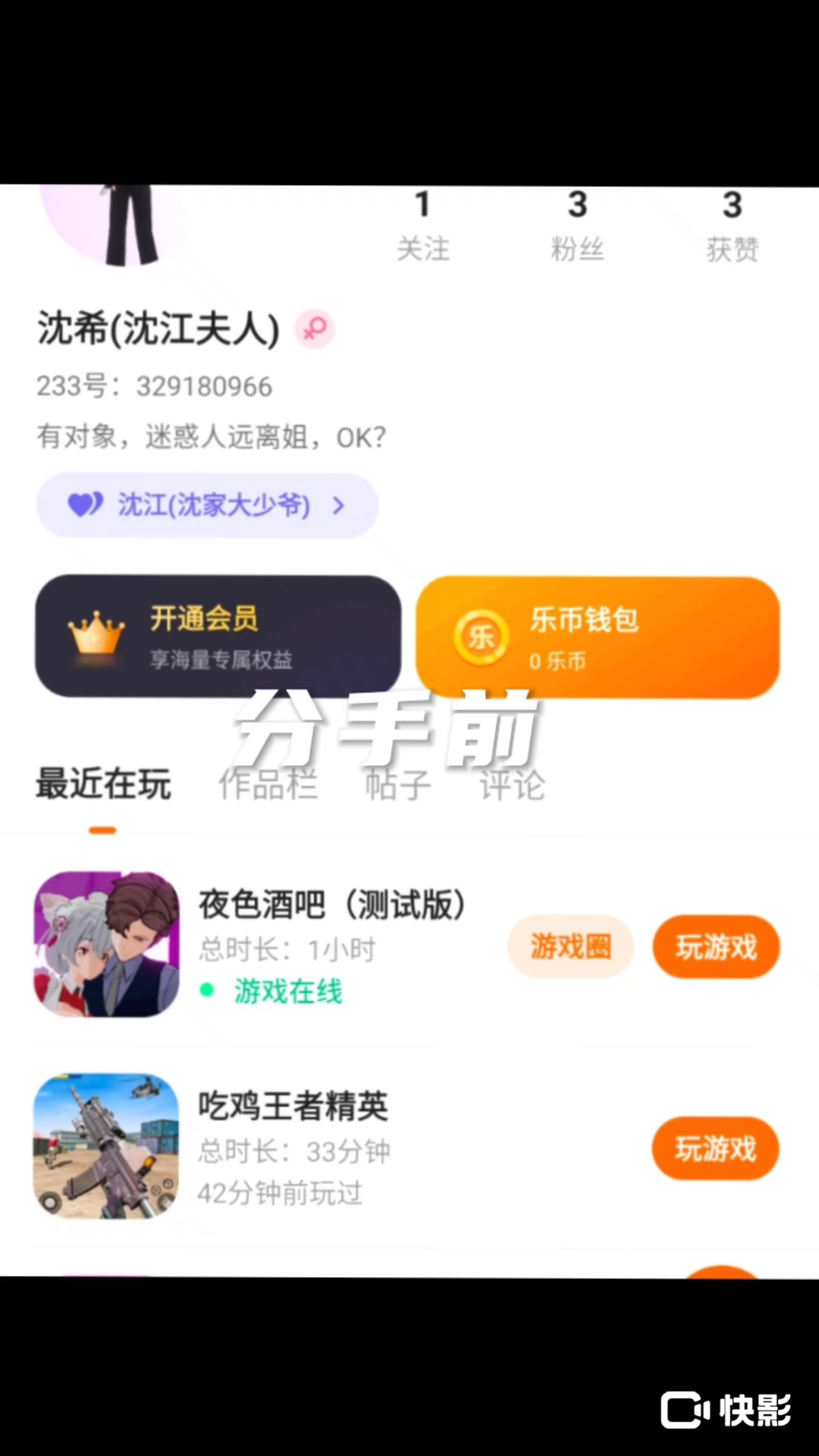Tap 玩游戏 for 夜色酒吧（测试版）
Screen dimensions: 819x1456
pyautogui.click(x=716, y=946)
